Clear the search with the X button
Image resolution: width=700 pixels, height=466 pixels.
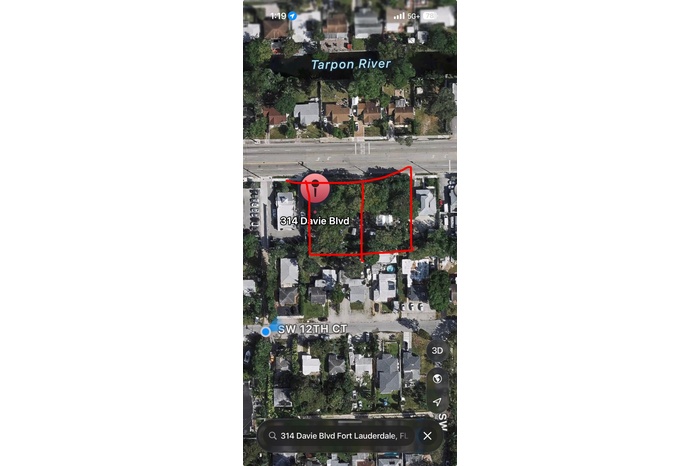427,436
